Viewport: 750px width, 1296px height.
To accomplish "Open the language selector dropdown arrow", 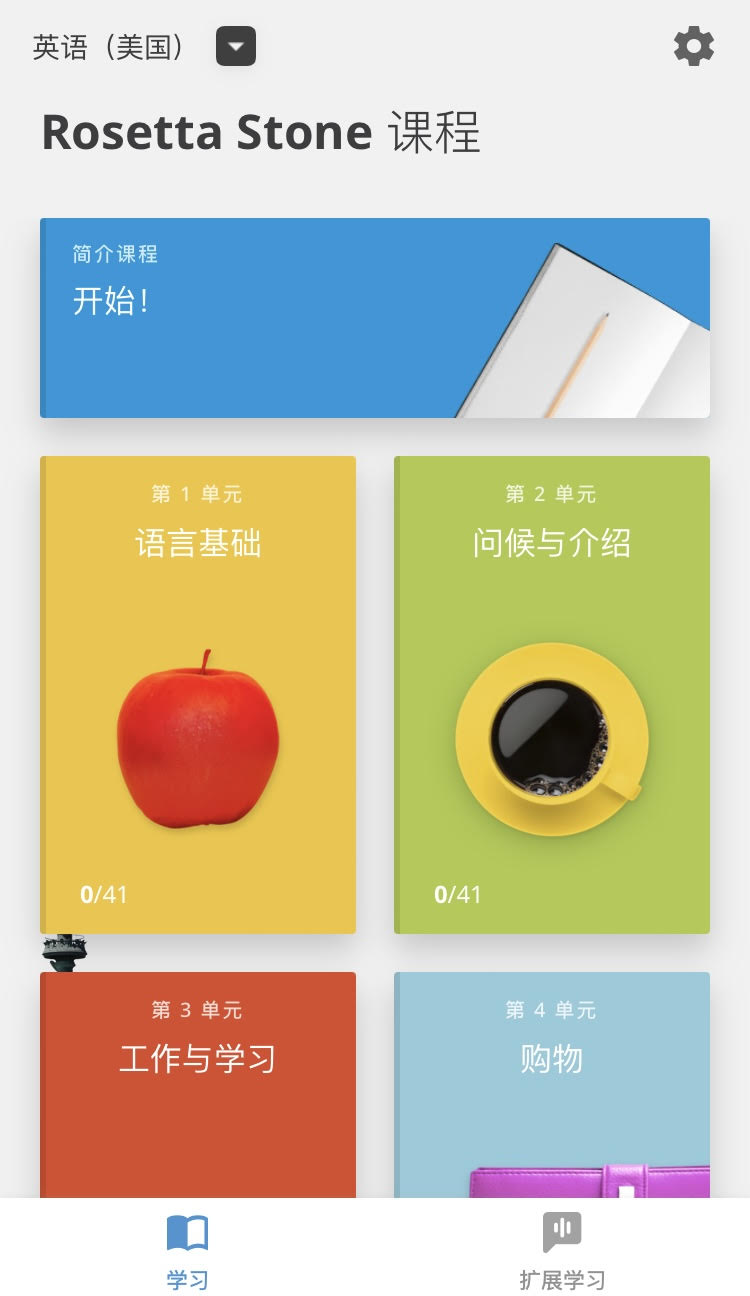I will 236,46.
